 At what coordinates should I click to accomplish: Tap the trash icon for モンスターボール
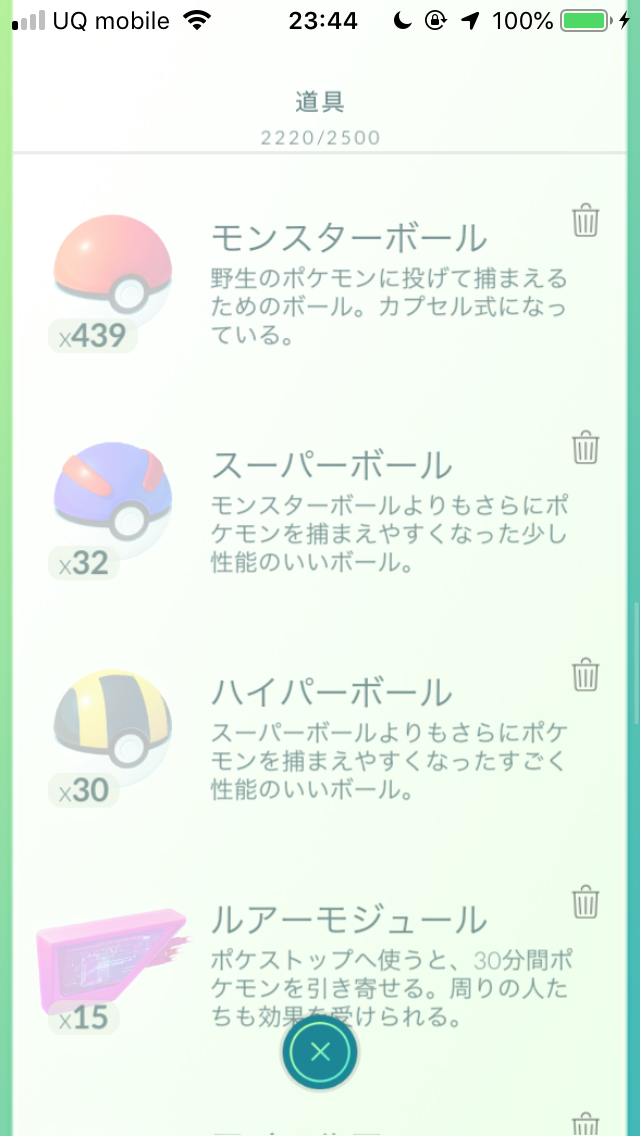(x=585, y=220)
